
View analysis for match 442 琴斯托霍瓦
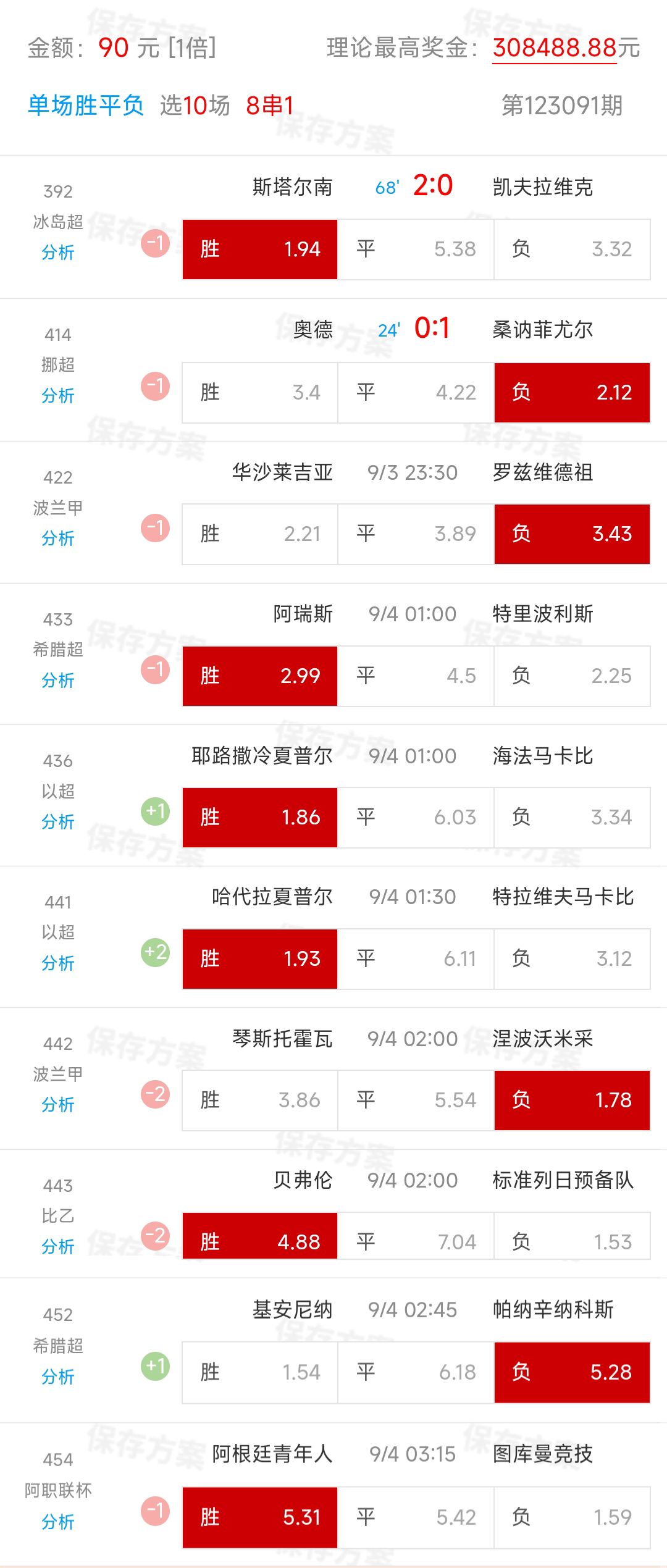click(x=58, y=1105)
